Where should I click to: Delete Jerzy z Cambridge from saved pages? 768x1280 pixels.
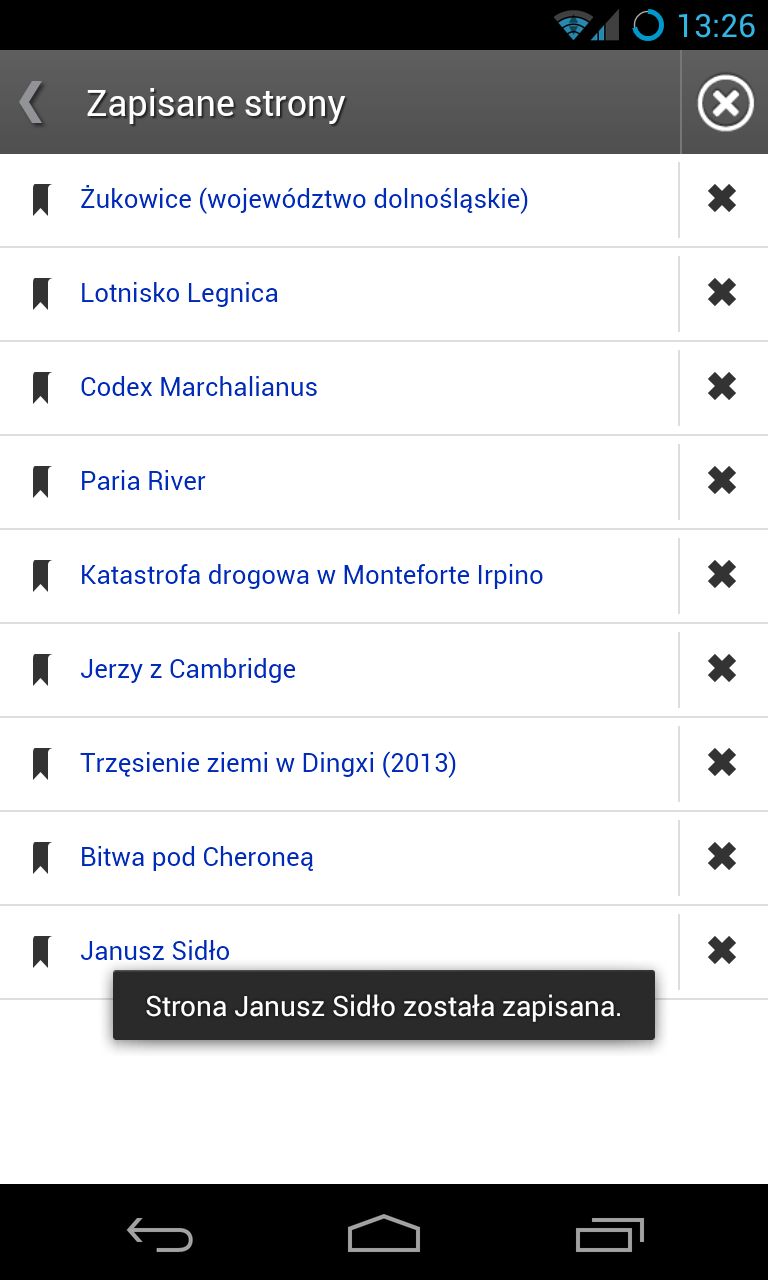[722, 669]
